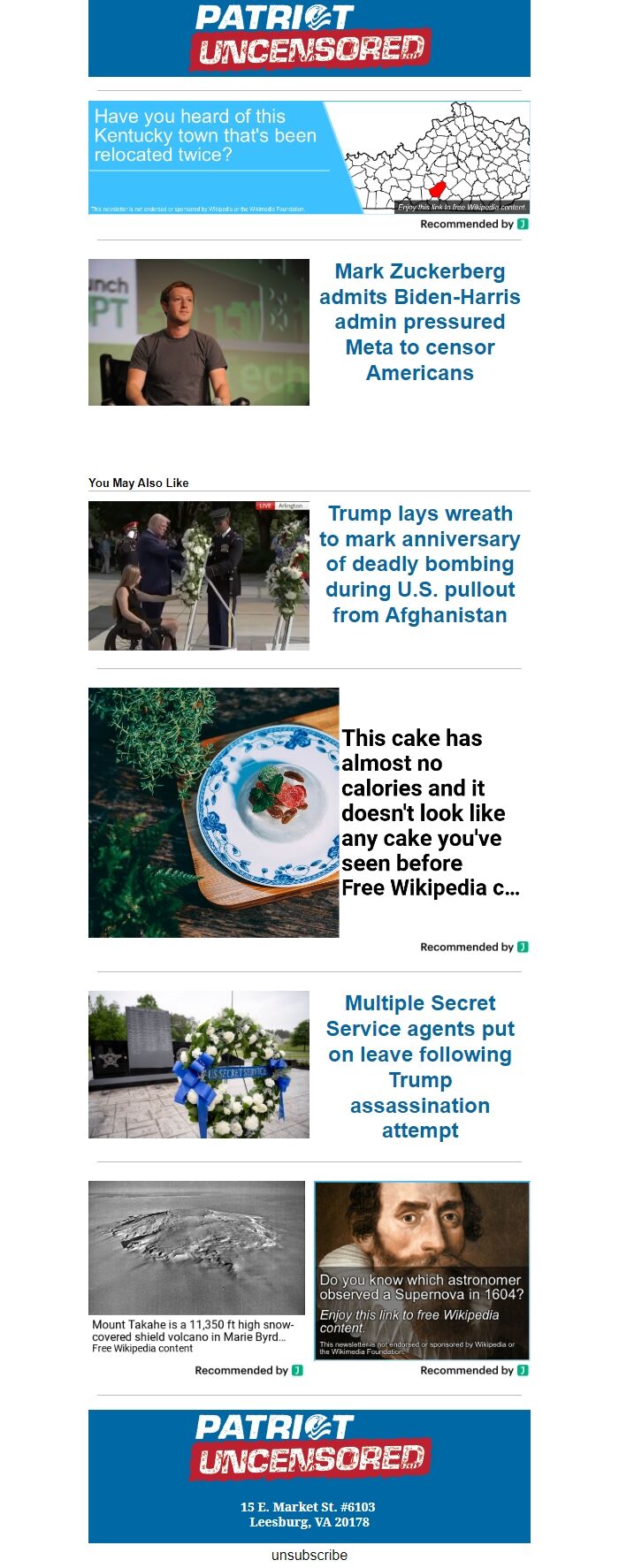The width and height of the screenshot is (619, 1568).
Task: Open the astronomer Supernova 1604 card
Action: (x=422, y=1269)
